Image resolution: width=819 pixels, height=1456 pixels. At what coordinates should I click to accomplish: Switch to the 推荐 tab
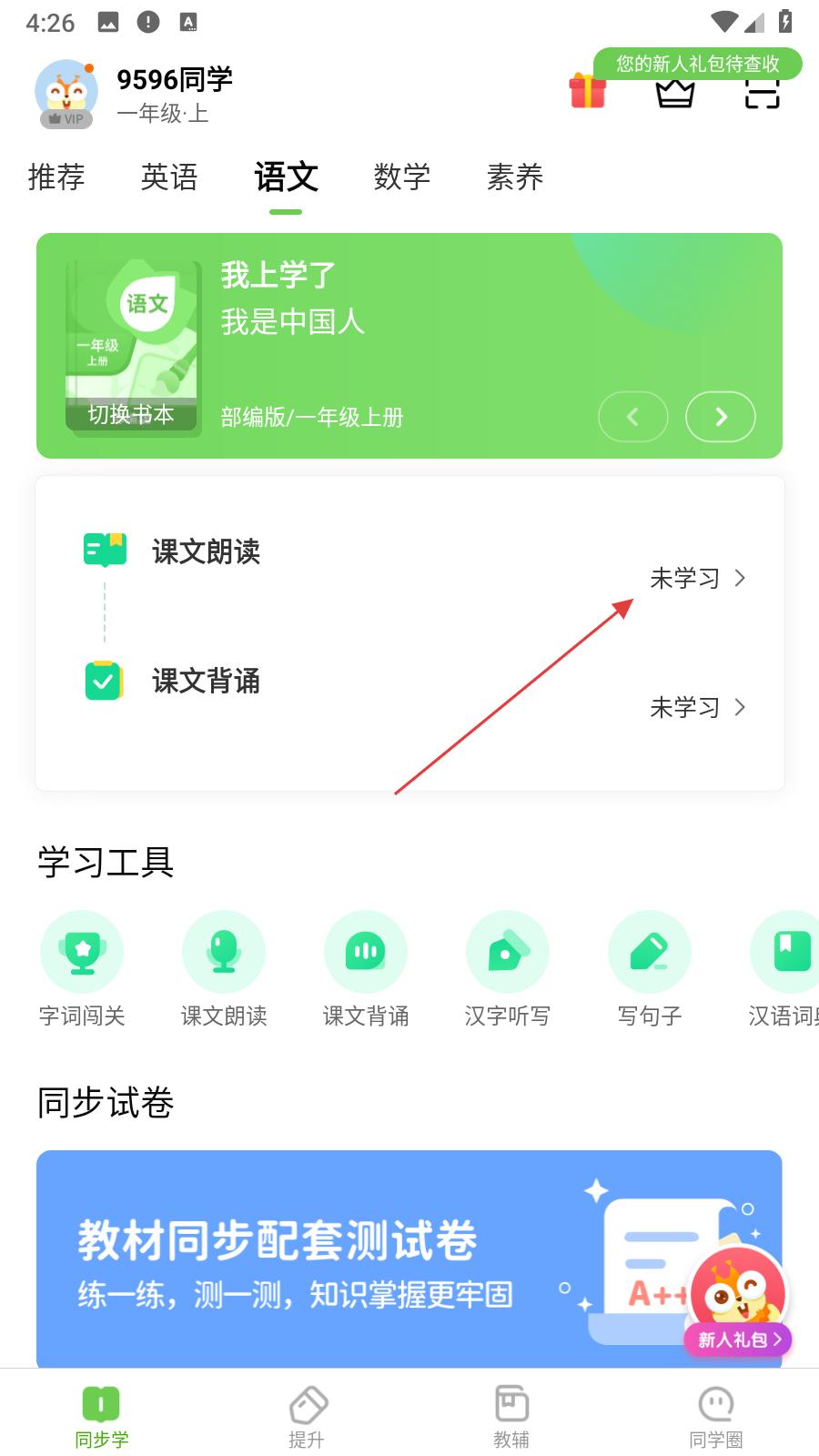click(56, 177)
